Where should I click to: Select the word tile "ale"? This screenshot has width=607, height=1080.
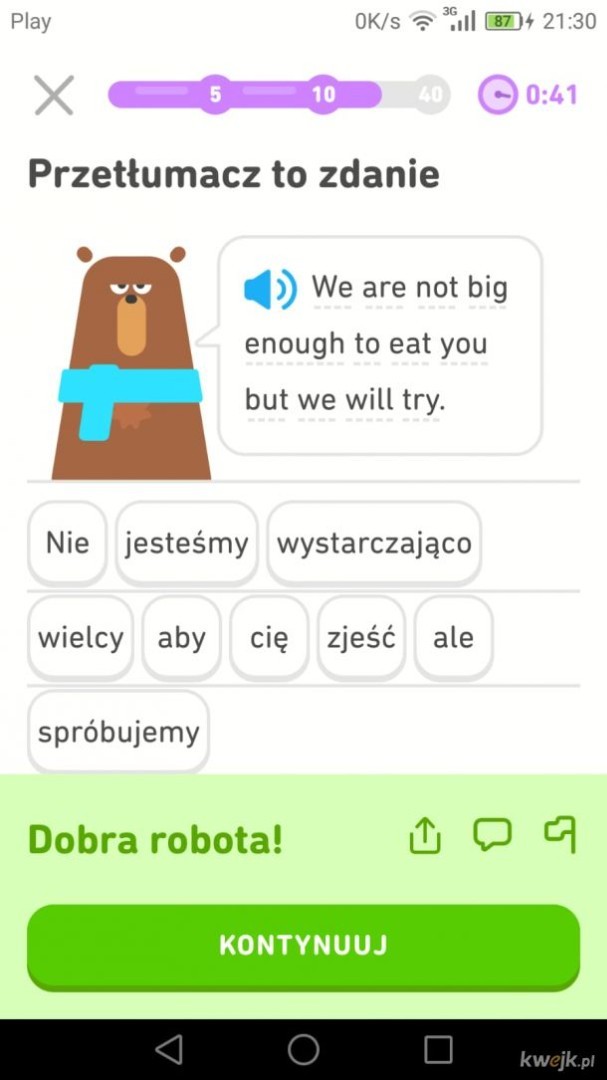click(453, 638)
